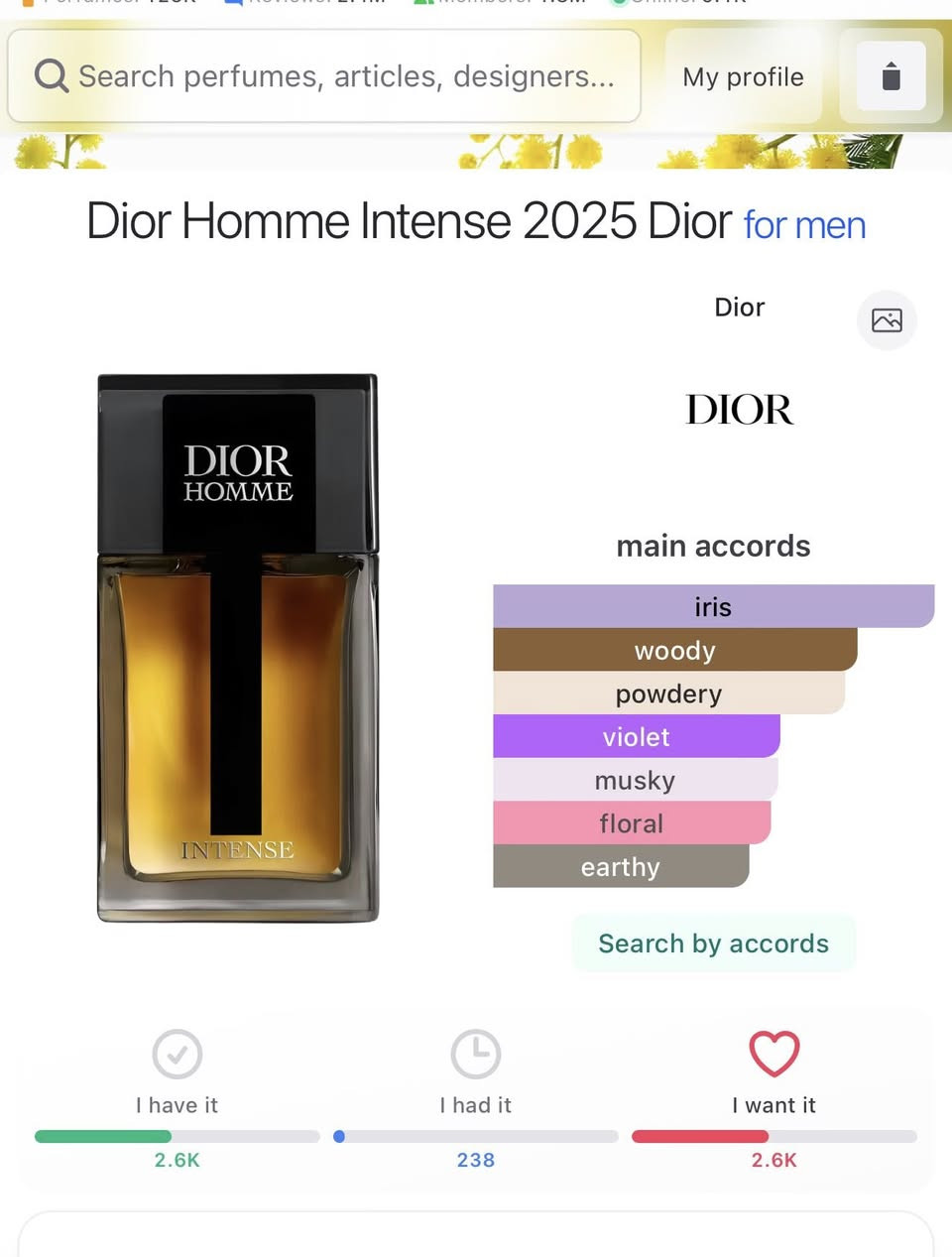Open the photo gallery icon
The height and width of the screenshot is (1257, 952).
click(887, 320)
